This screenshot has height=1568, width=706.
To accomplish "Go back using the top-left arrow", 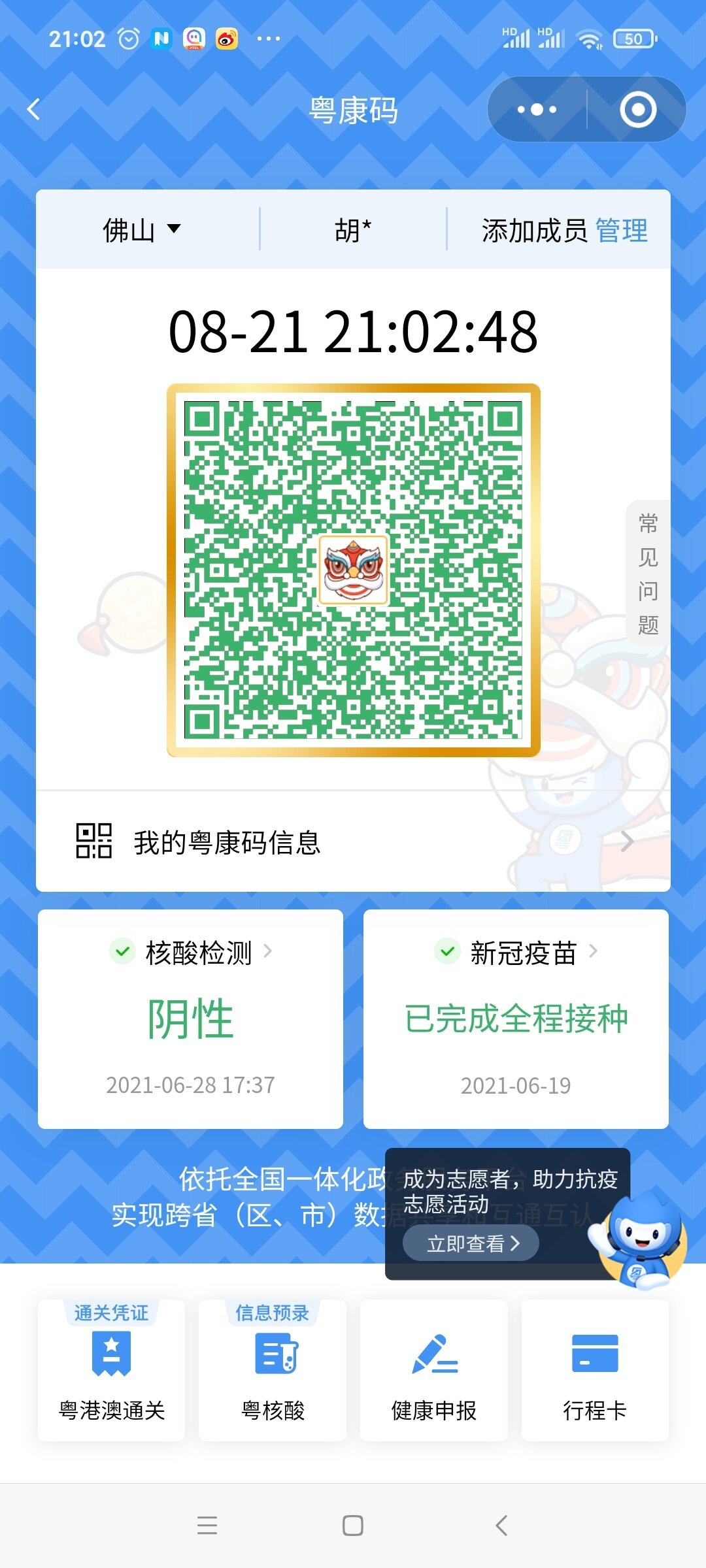I will coord(34,110).
